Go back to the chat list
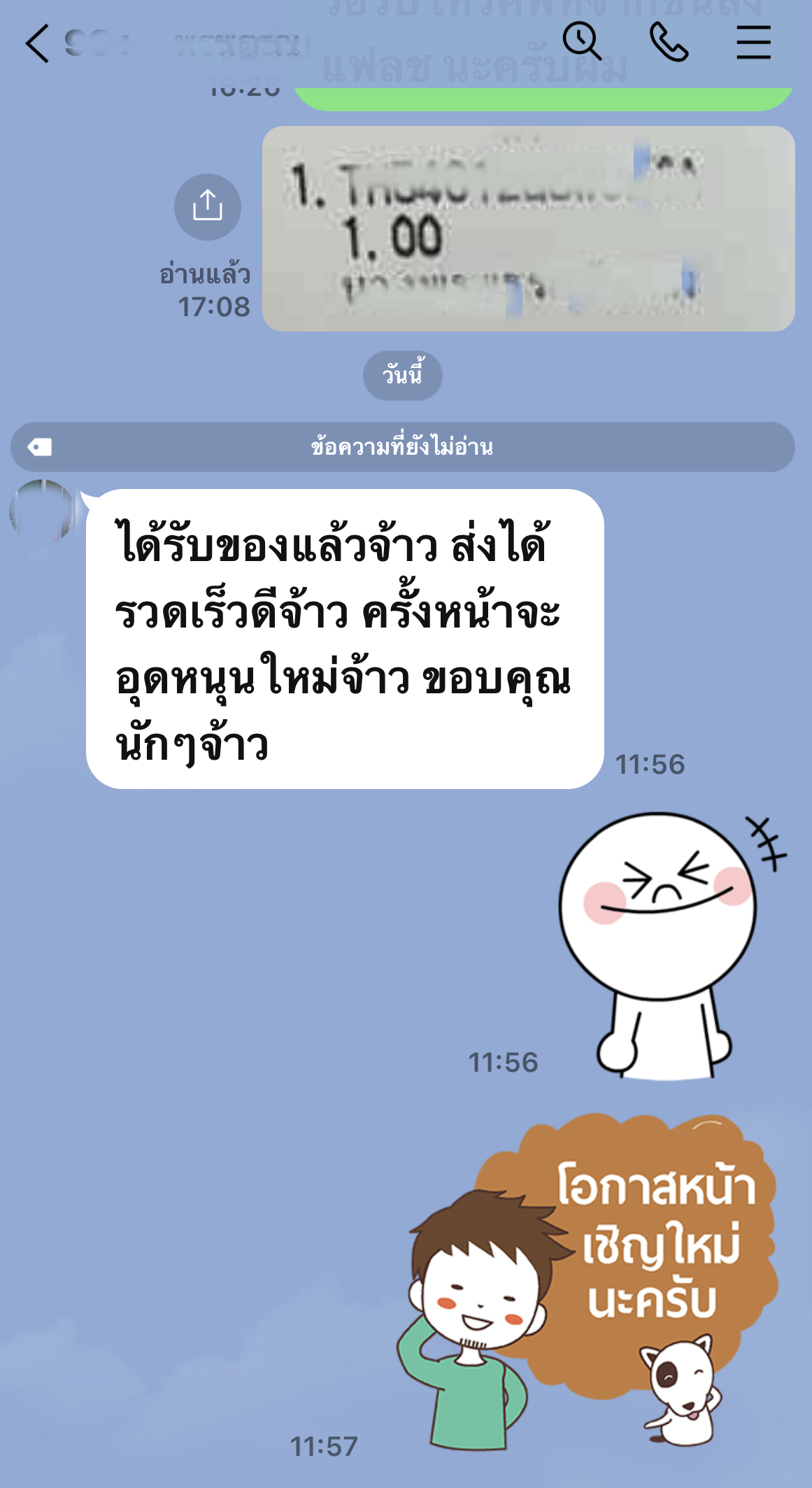The image size is (812, 1488). click(38, 43)
